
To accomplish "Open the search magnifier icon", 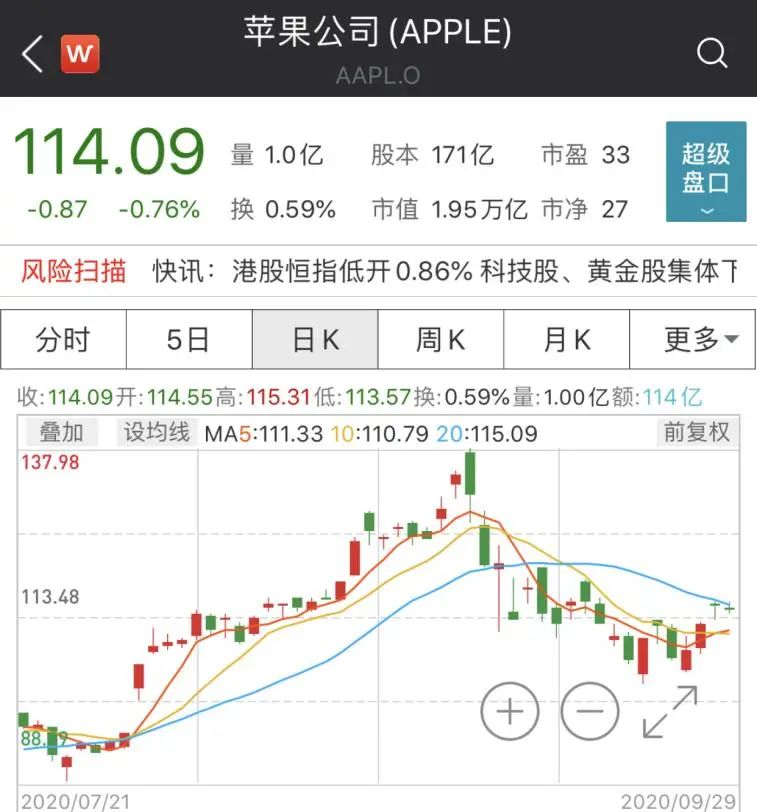I will point(711,53).
